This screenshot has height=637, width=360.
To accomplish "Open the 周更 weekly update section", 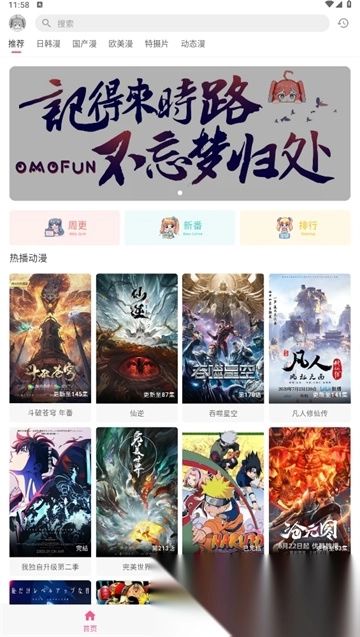I will point(65,228).
